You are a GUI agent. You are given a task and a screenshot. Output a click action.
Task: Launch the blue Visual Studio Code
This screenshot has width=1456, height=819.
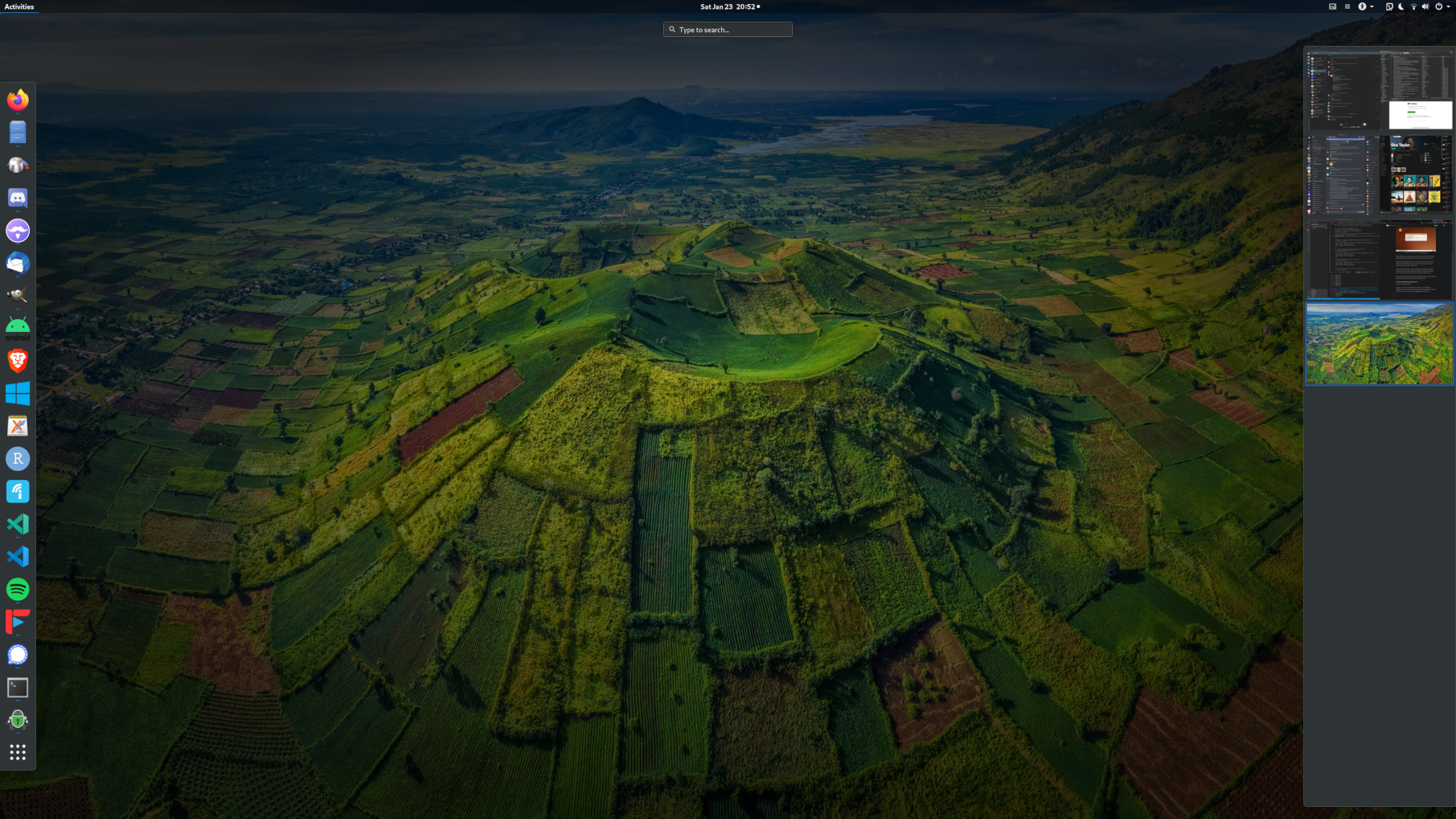coord(18,557)
